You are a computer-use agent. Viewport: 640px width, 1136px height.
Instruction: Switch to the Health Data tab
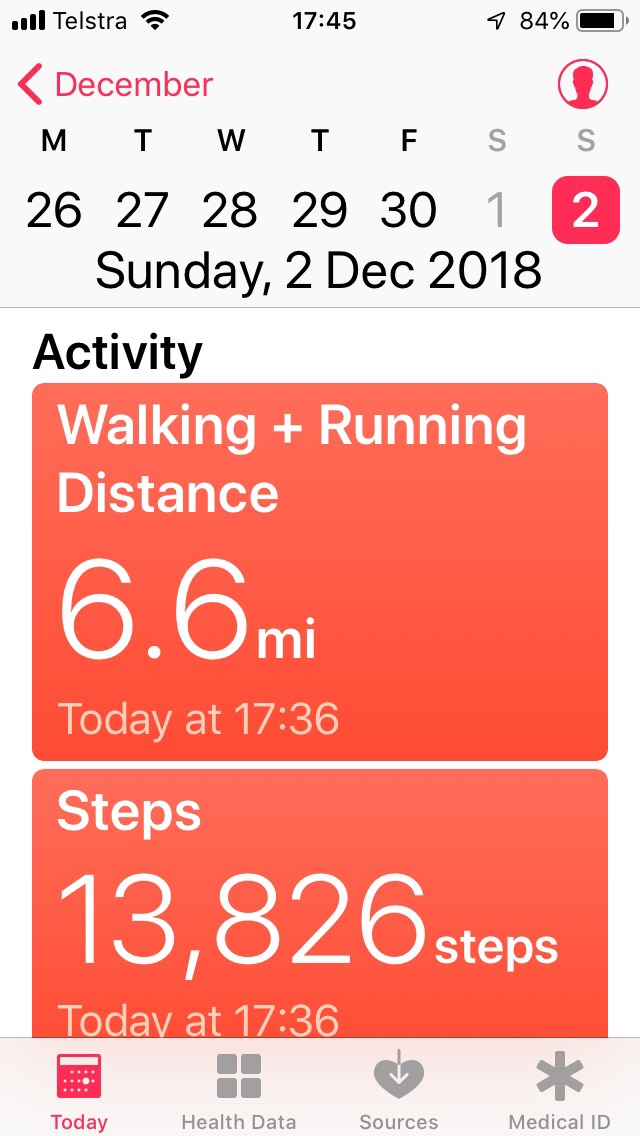click(x=239, y=1090)
